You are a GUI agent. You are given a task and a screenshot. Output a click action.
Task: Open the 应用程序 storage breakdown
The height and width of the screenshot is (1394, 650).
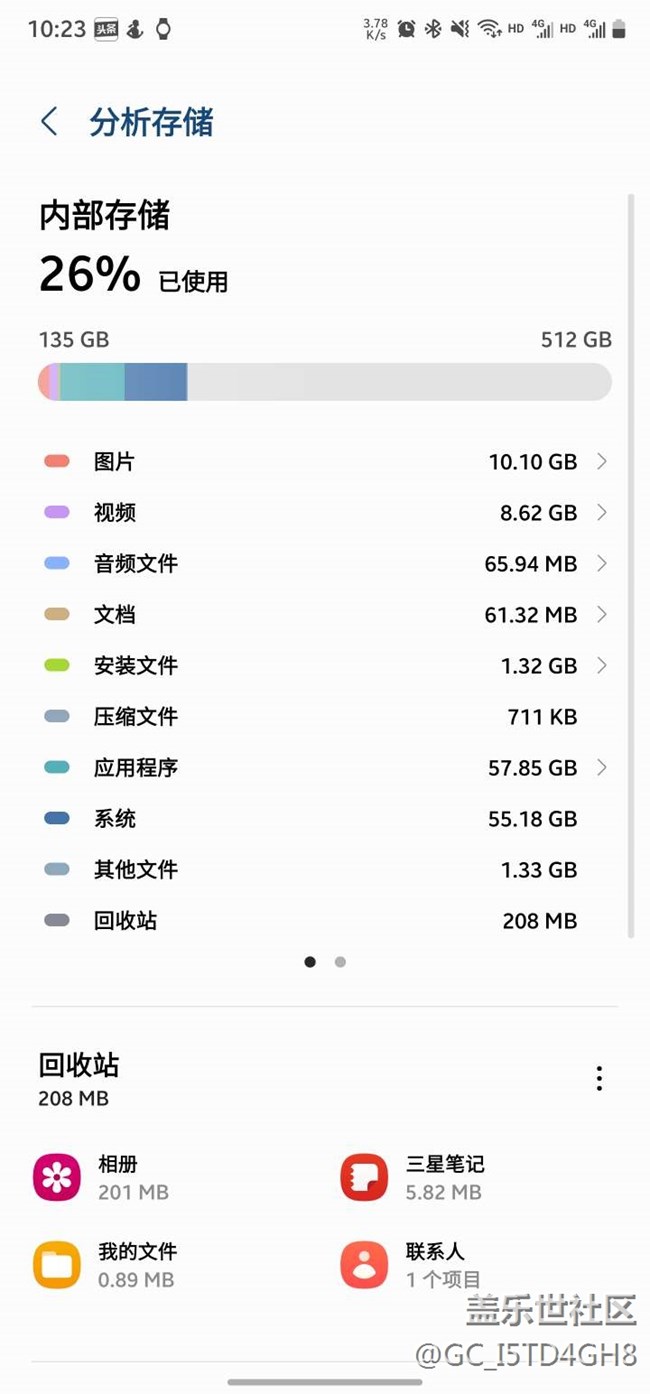coord(325,768)
